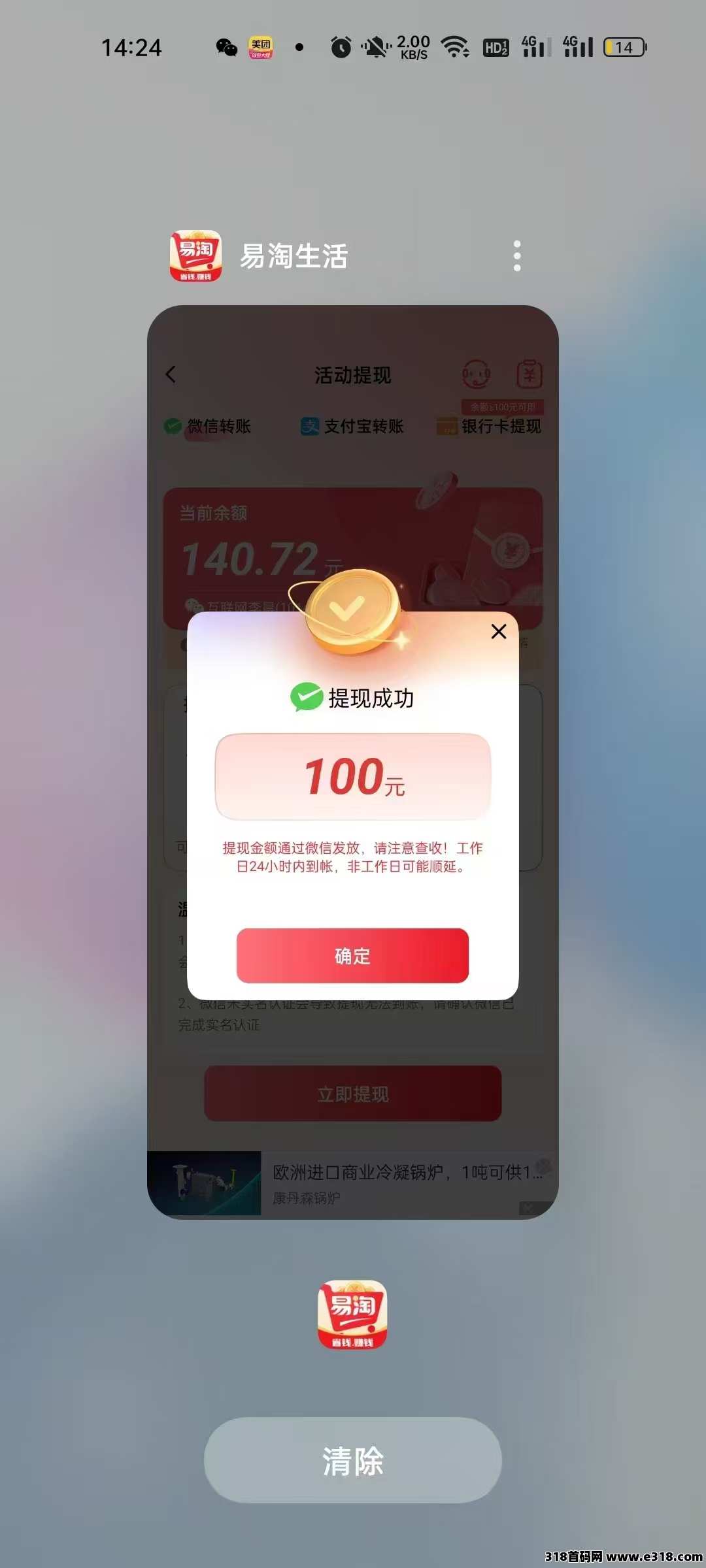
Task: Tap the 易淘生活 app icon in header
Action: pos(195,255)
